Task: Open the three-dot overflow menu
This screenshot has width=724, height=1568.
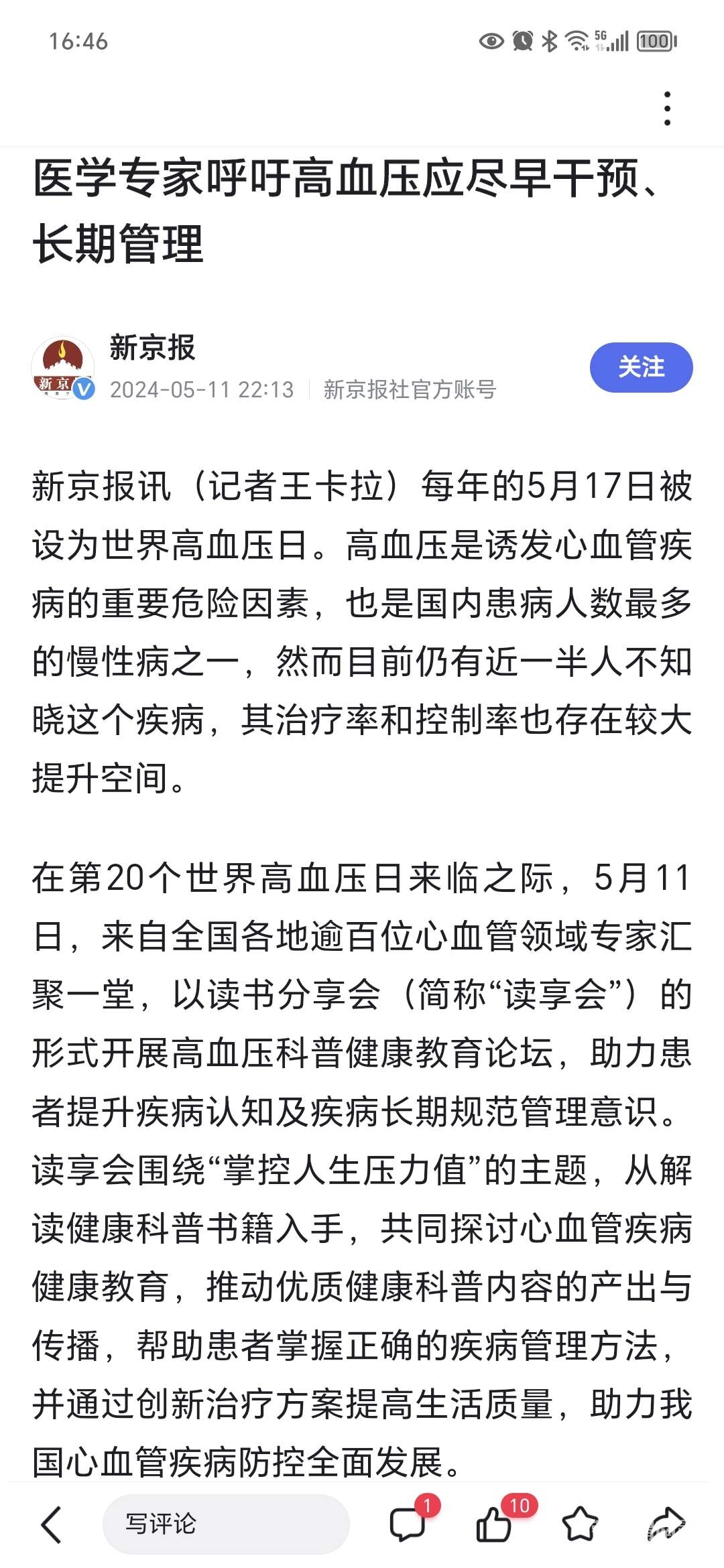Action: click(x=666, y=109)
